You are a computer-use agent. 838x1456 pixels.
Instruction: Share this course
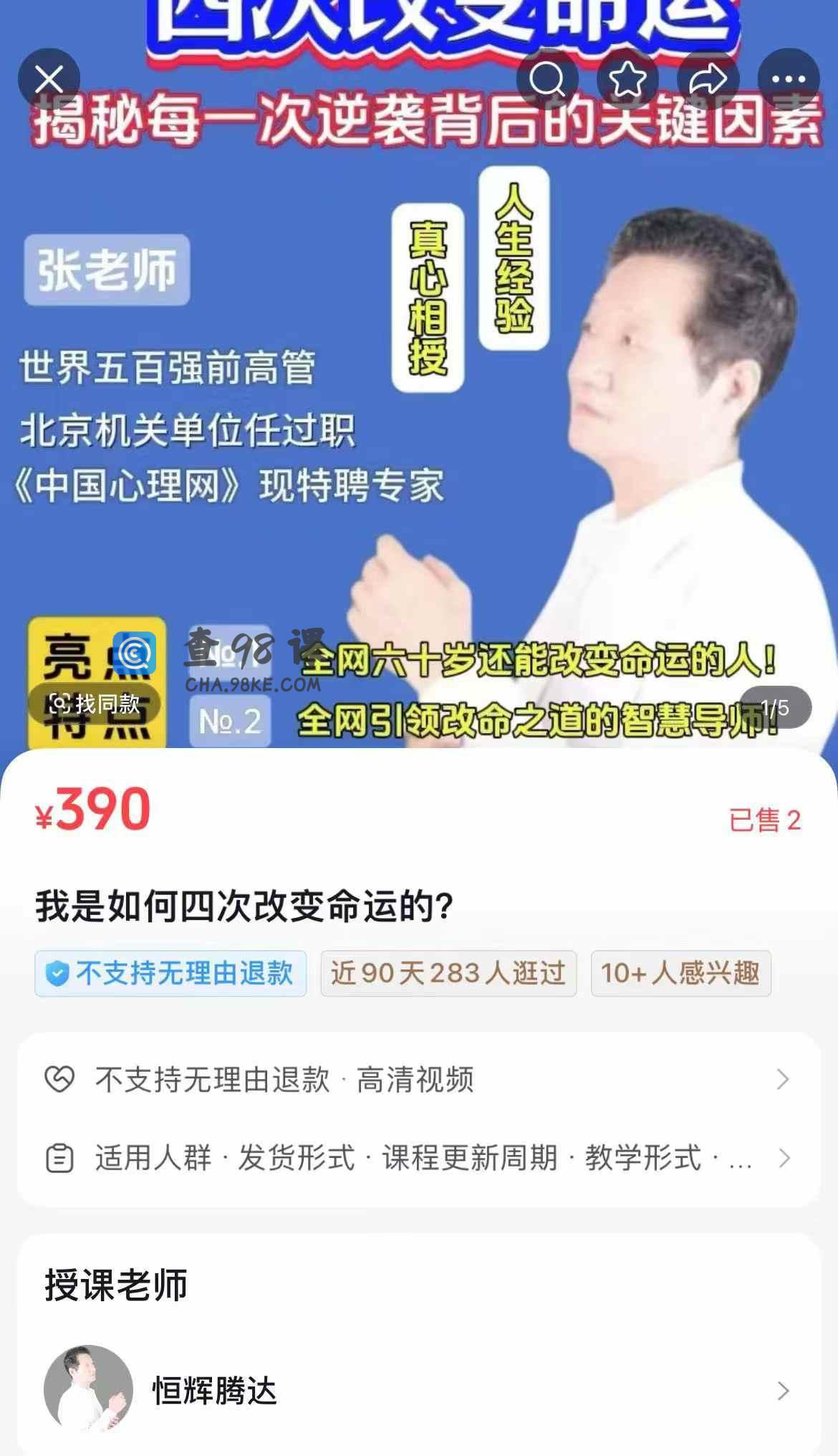click(x=708, y=79)
